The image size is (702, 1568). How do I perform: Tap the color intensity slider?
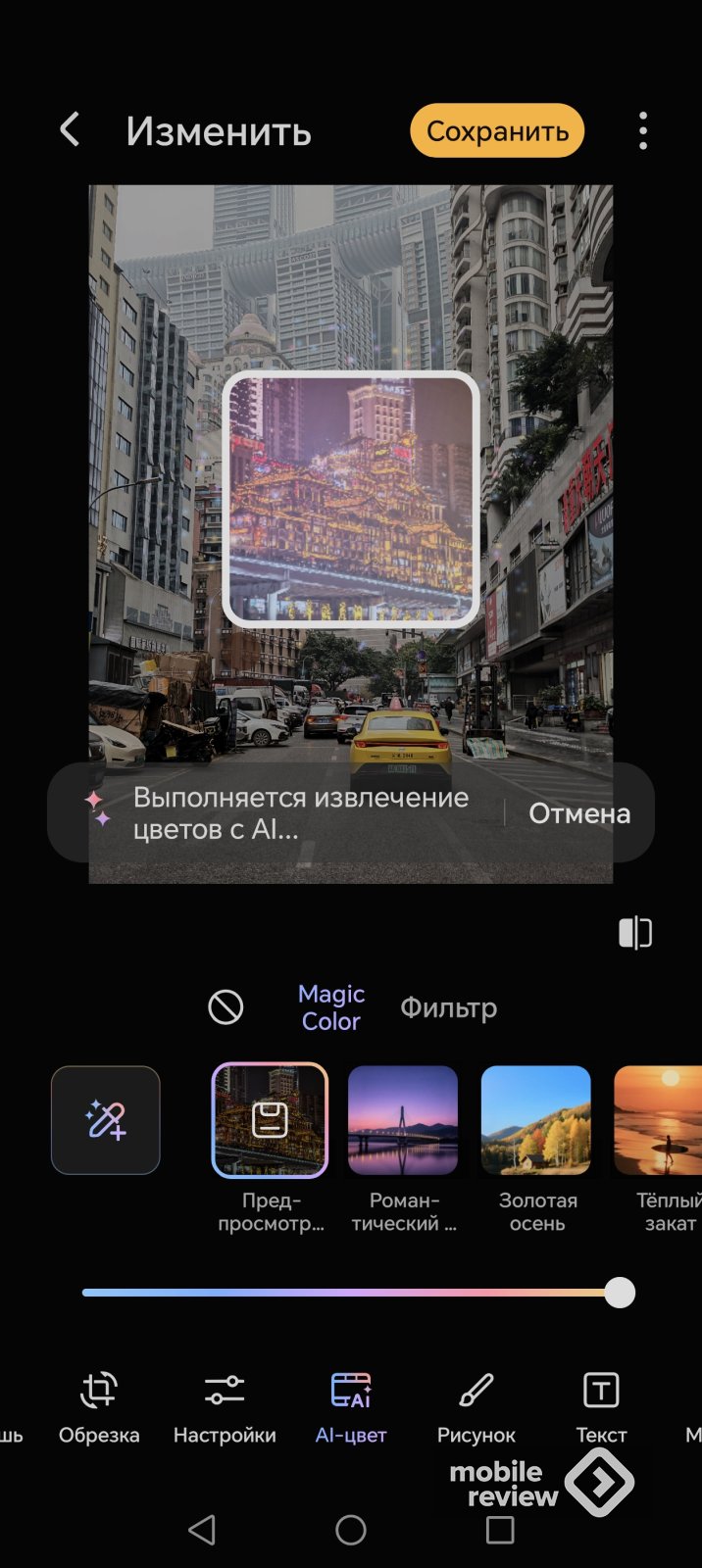click(x=353, y=1293)
